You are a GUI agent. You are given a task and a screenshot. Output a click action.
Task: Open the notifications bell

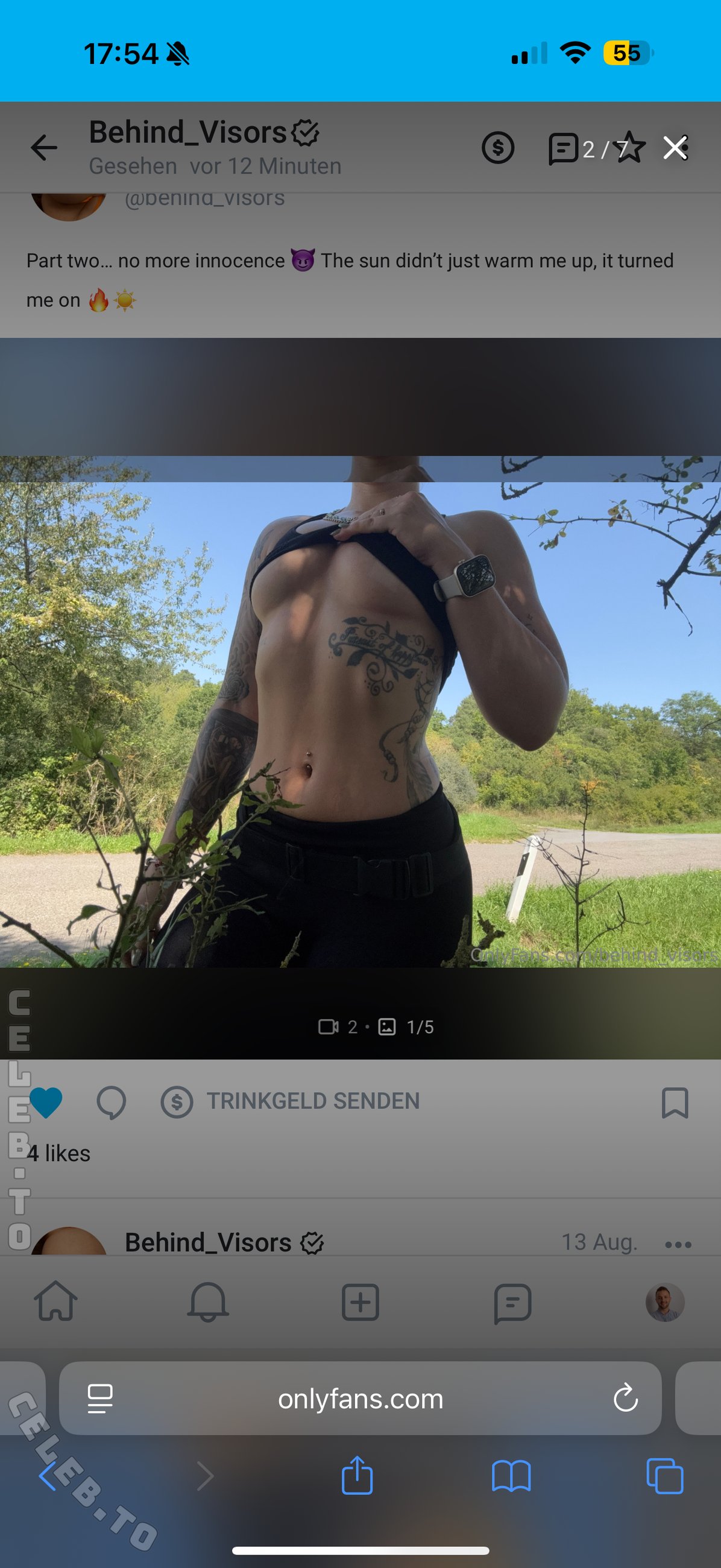(x=207, y=1302)
